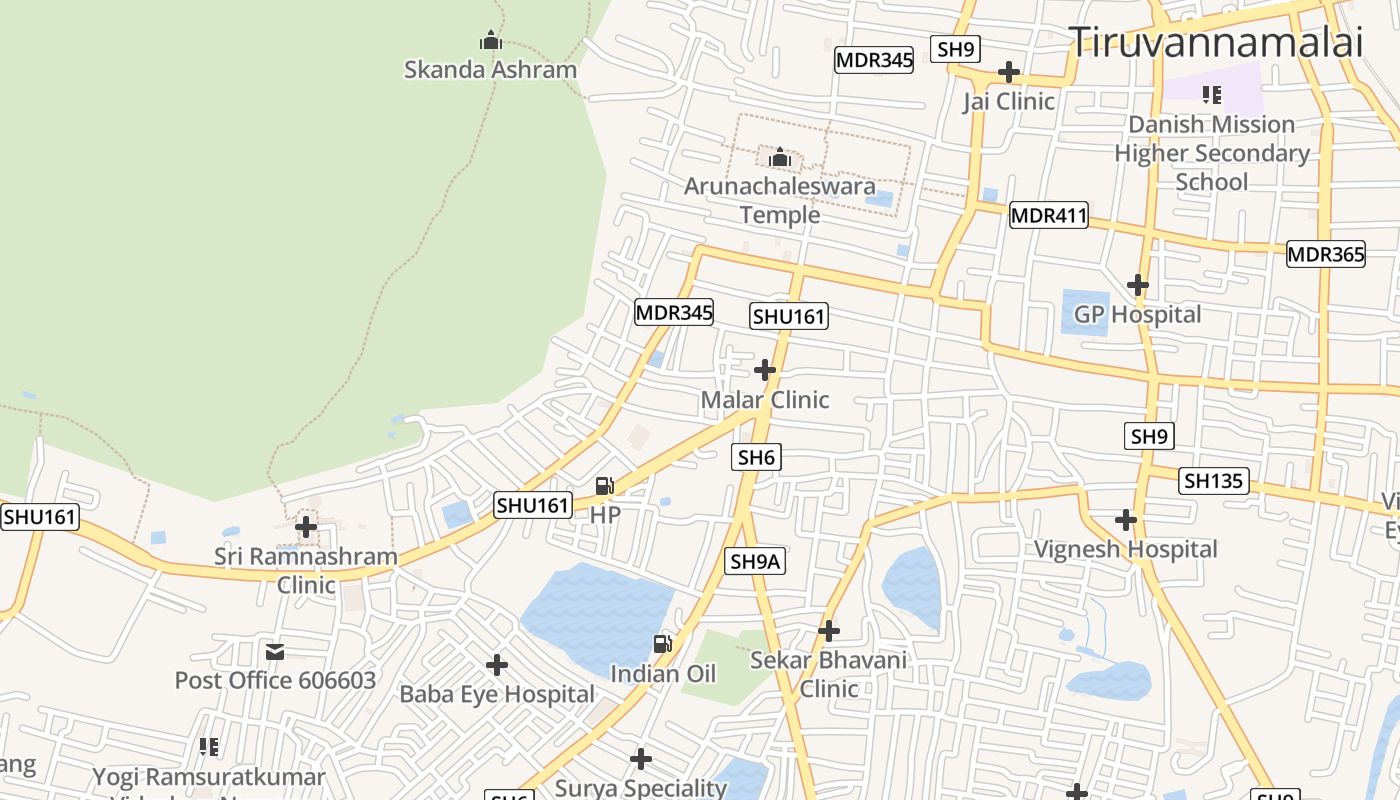Select the Arunachaleswara Temple marker
This screenshot has height=800, width=1400.
780,158
